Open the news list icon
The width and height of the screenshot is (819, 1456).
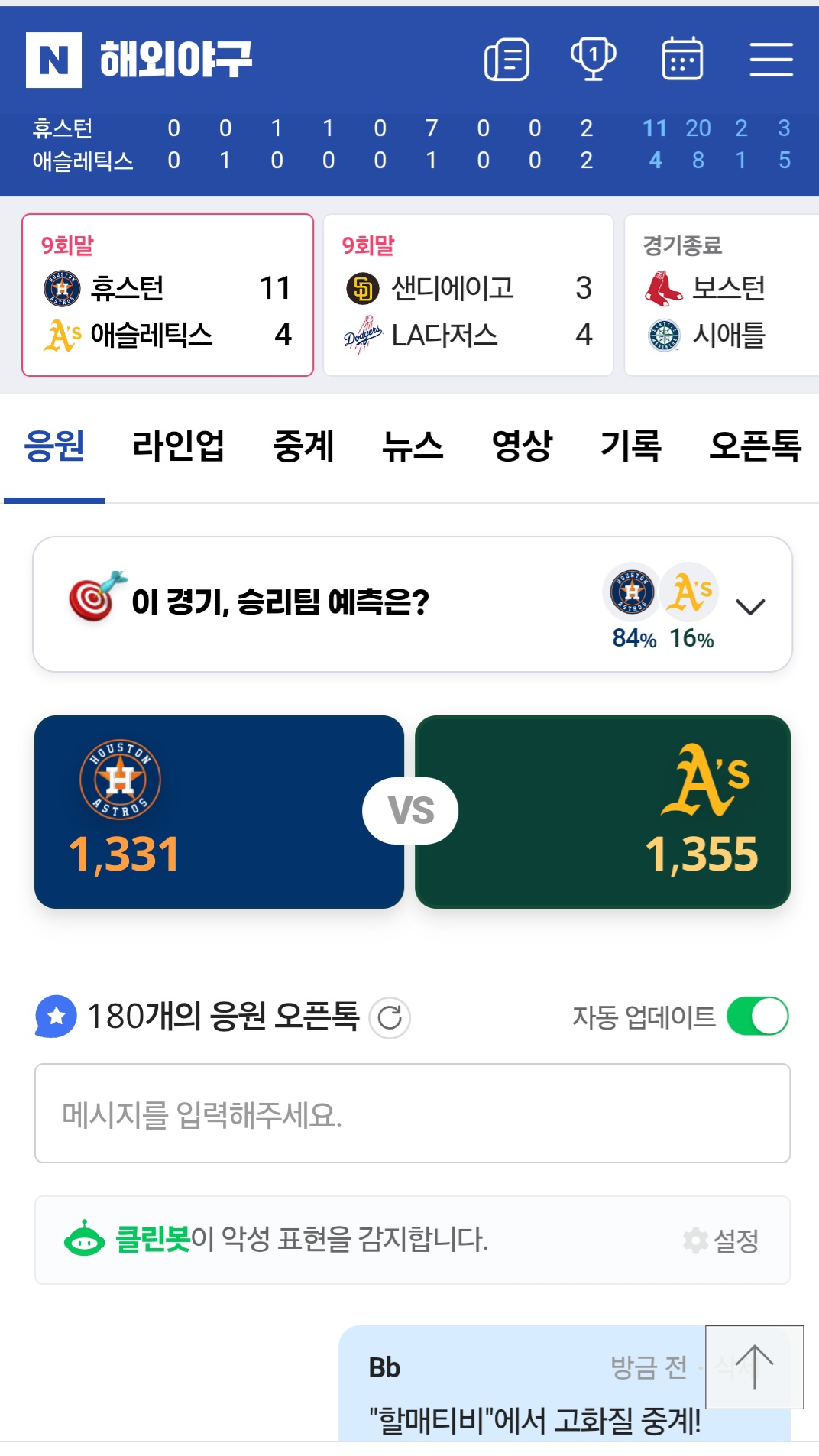pos(507,60)
